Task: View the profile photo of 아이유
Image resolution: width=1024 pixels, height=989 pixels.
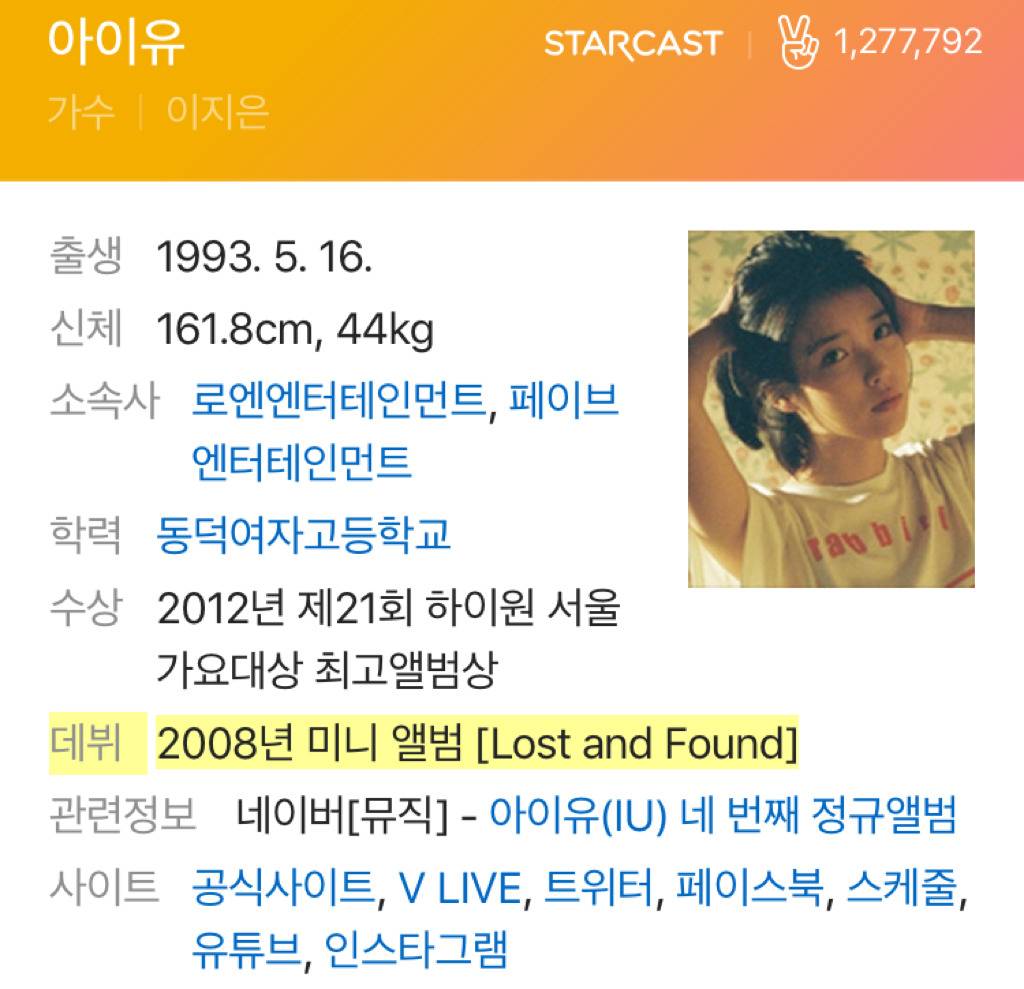Action: [831, 409]
